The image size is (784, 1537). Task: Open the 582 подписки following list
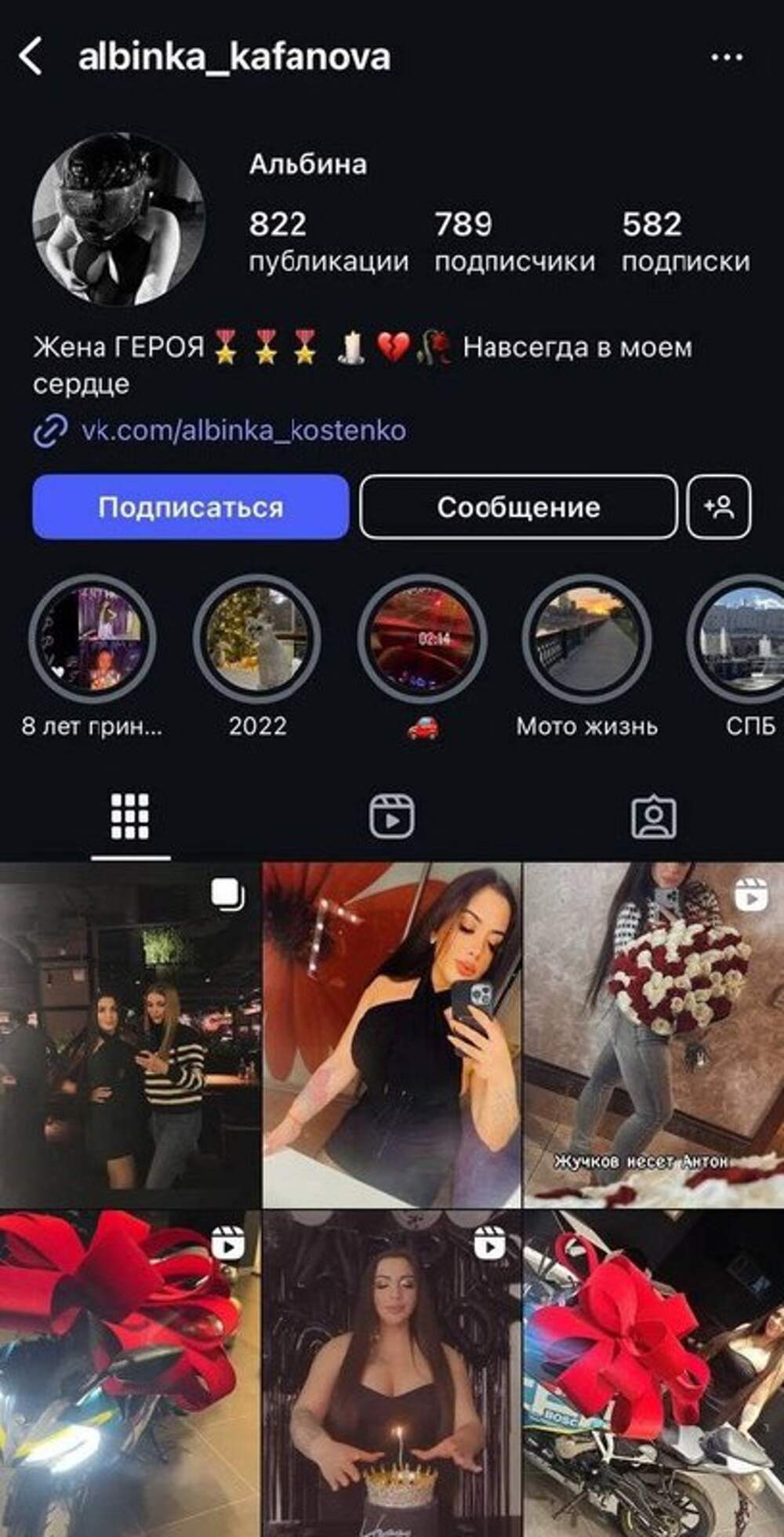685,242
